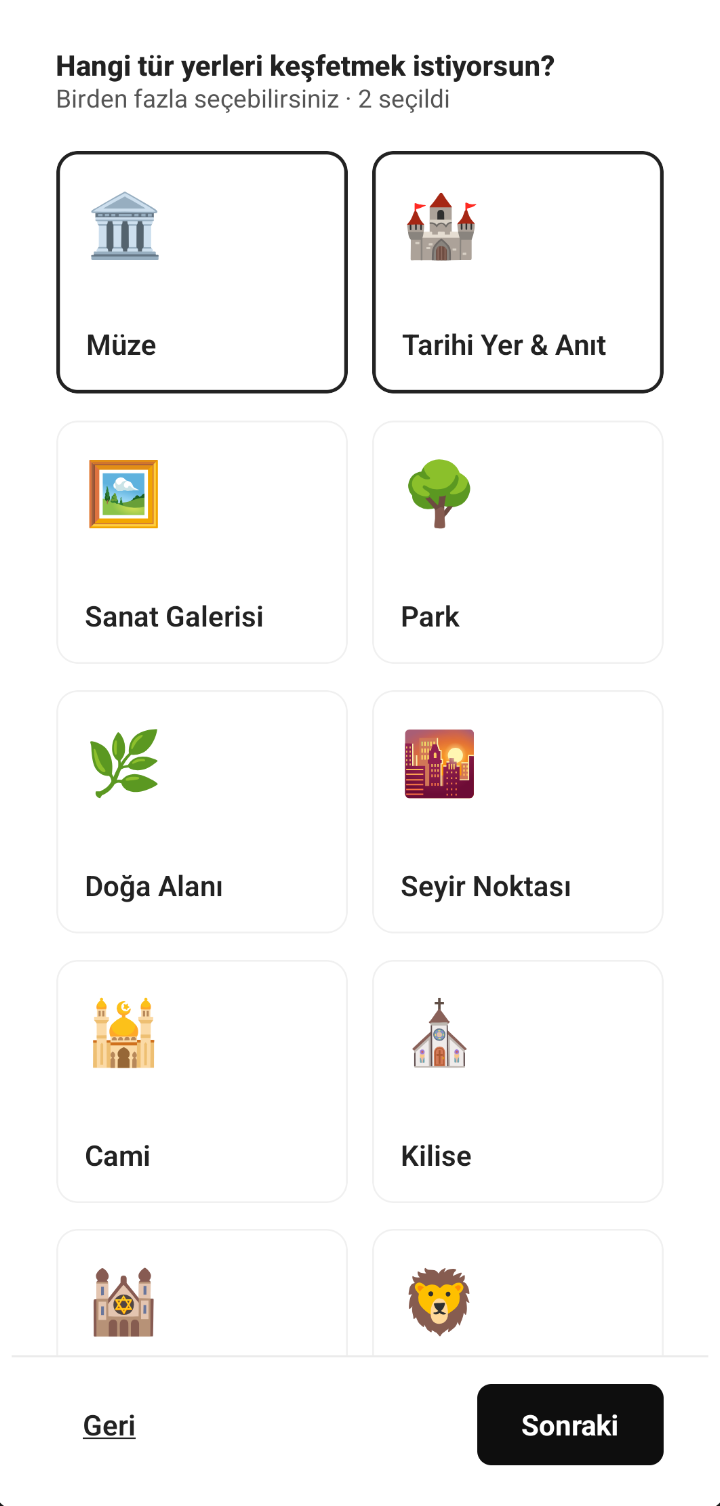The width and height of the screenshot is (720, 1506).
Task: Click the tree icon on the Park card
Action: tap(440, 493)
